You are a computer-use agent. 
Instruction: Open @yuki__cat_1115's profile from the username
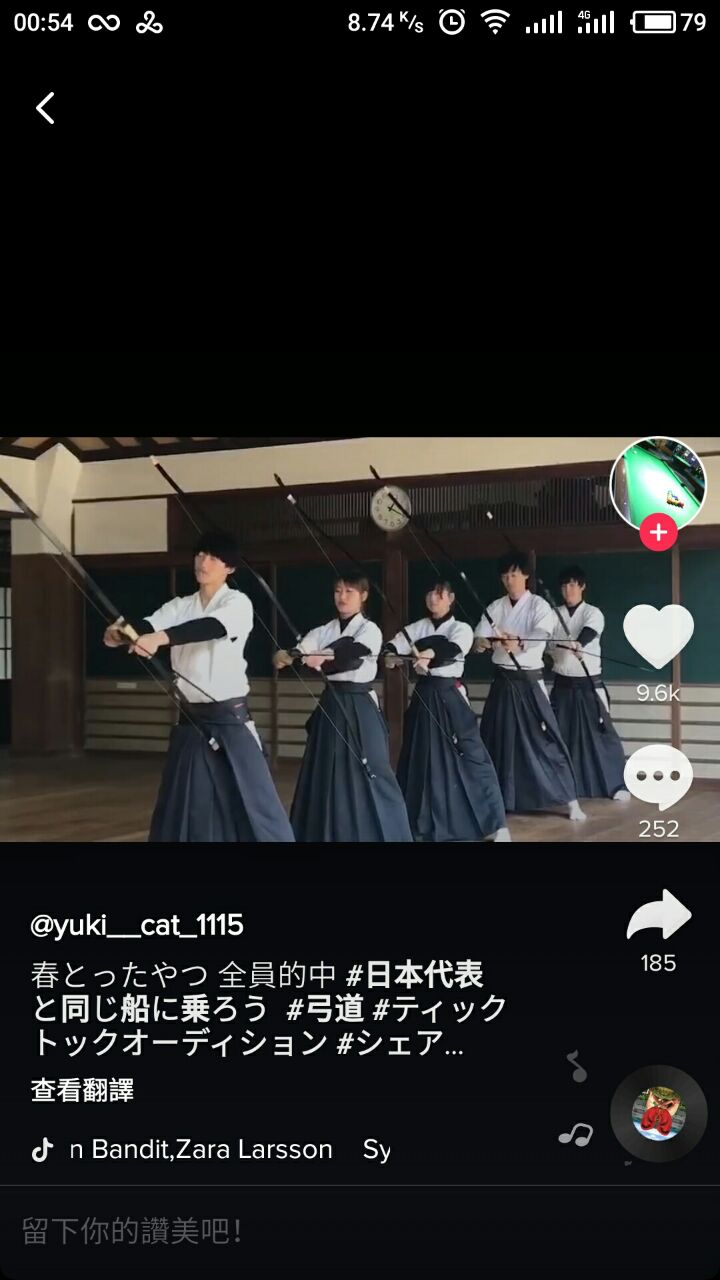tap(137, 925)
